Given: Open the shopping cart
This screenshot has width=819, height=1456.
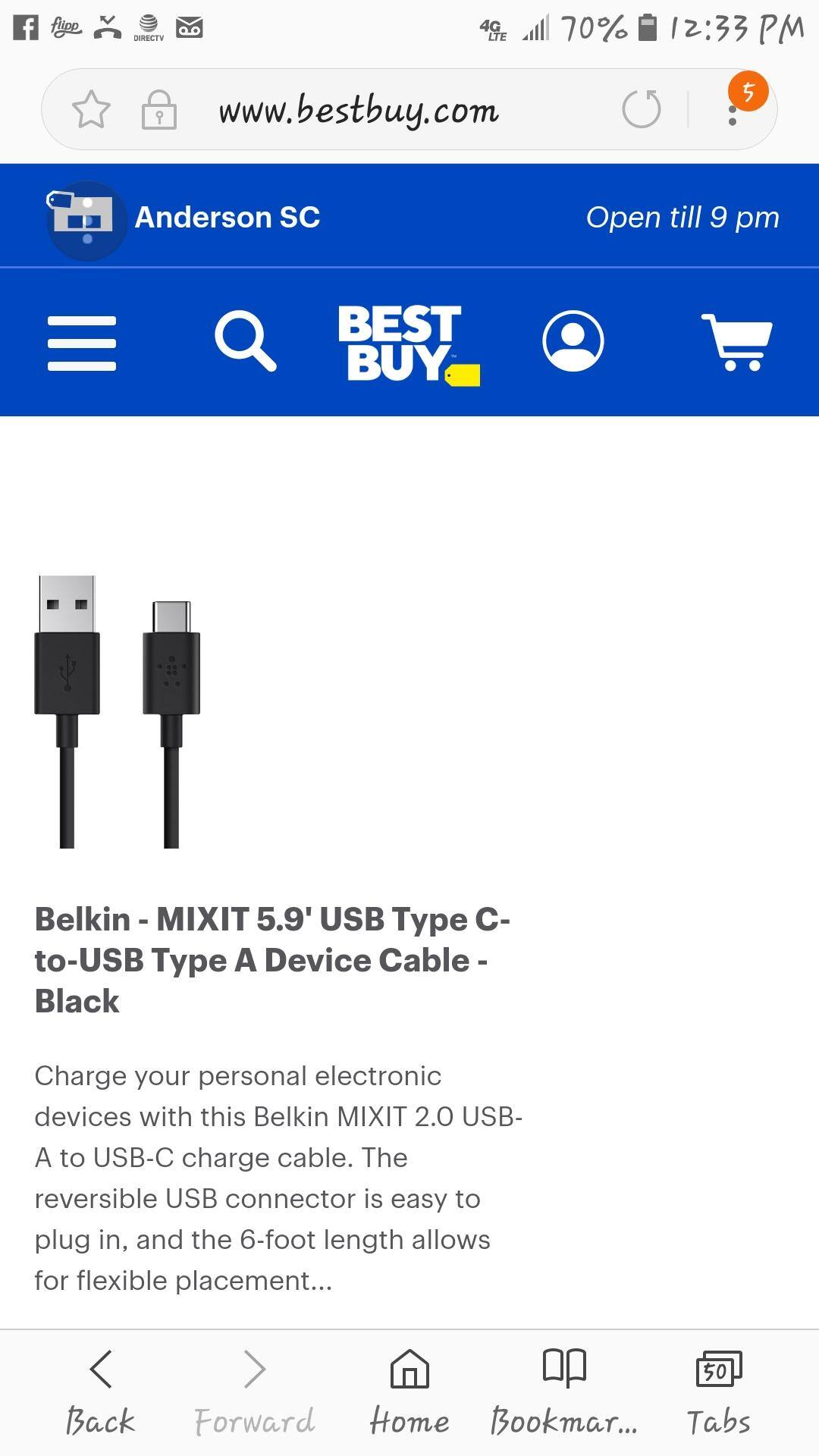Looking at the screenshot, I should [x=735, y=341].
